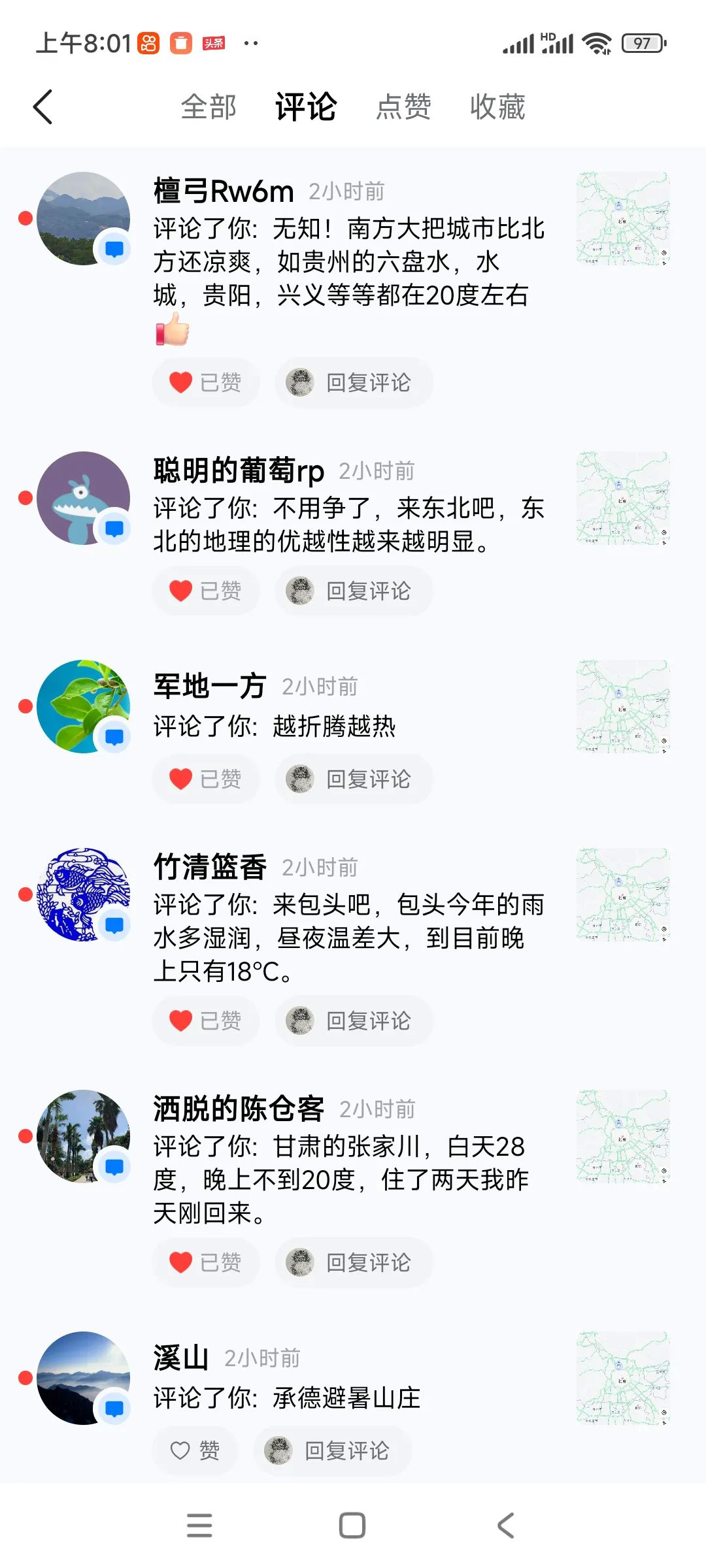Open 竹清篮香's profile avatar
Screen dimensions: 706x1568
(83, 894)
